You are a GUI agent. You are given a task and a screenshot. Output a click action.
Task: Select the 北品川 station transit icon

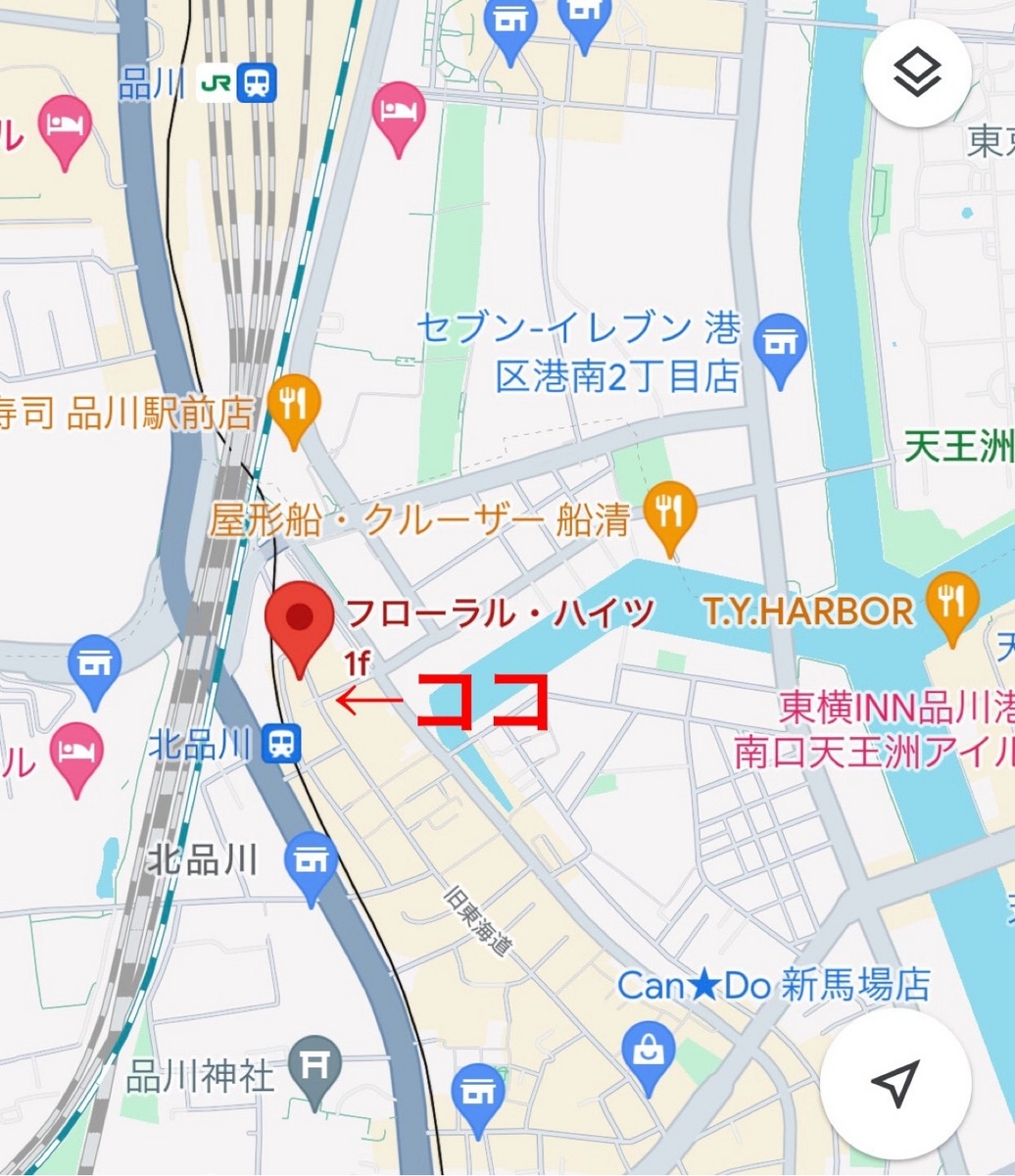[281, 745]
